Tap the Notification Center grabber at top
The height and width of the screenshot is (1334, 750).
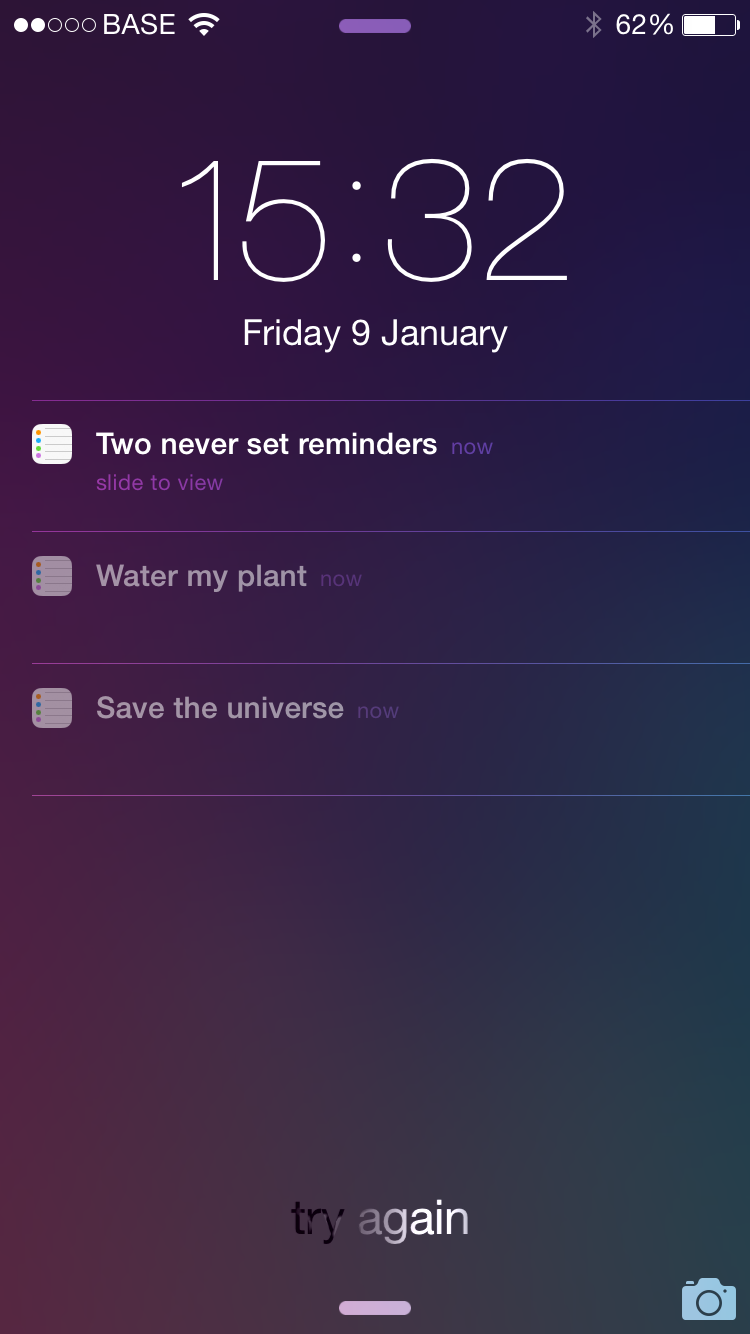click(375, 26)
